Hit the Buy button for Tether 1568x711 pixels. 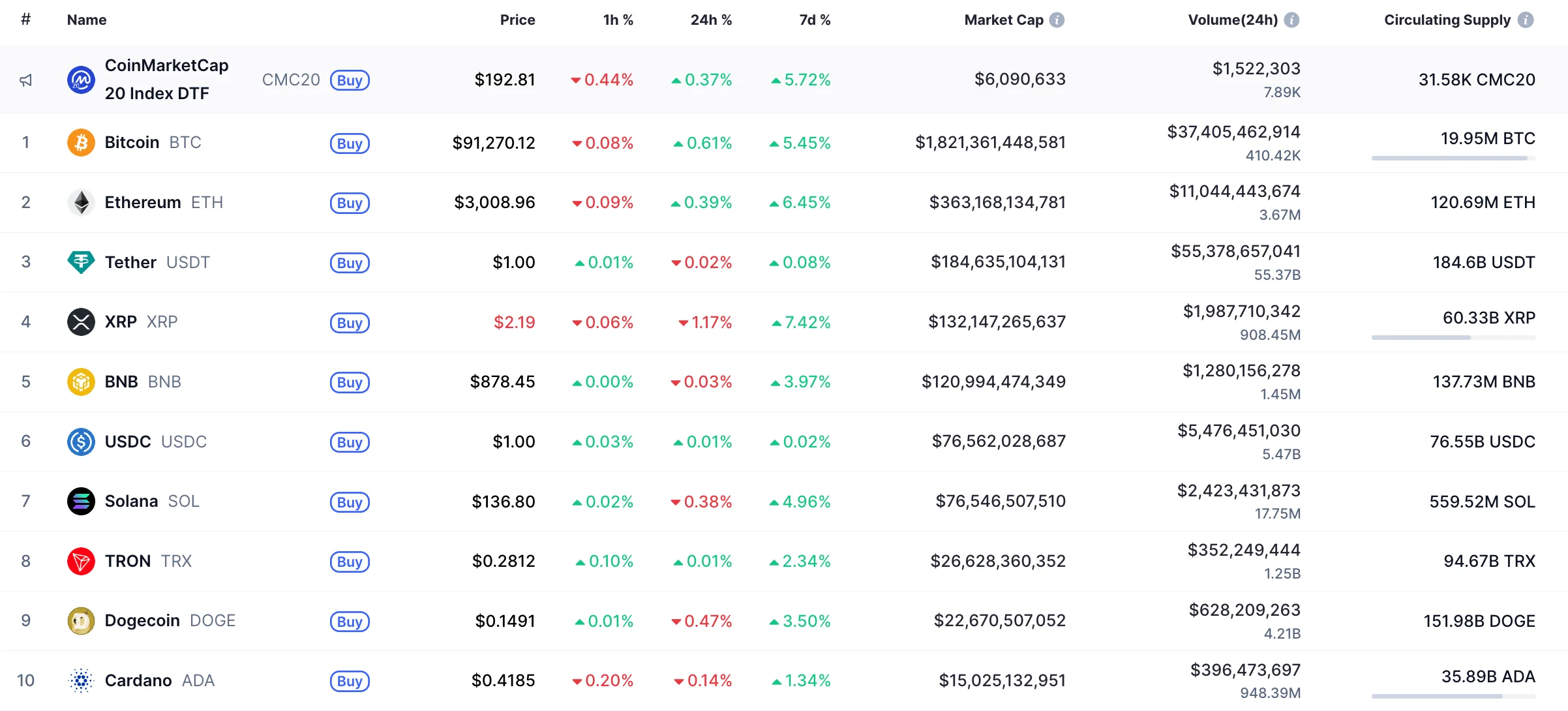pos(350,263)
